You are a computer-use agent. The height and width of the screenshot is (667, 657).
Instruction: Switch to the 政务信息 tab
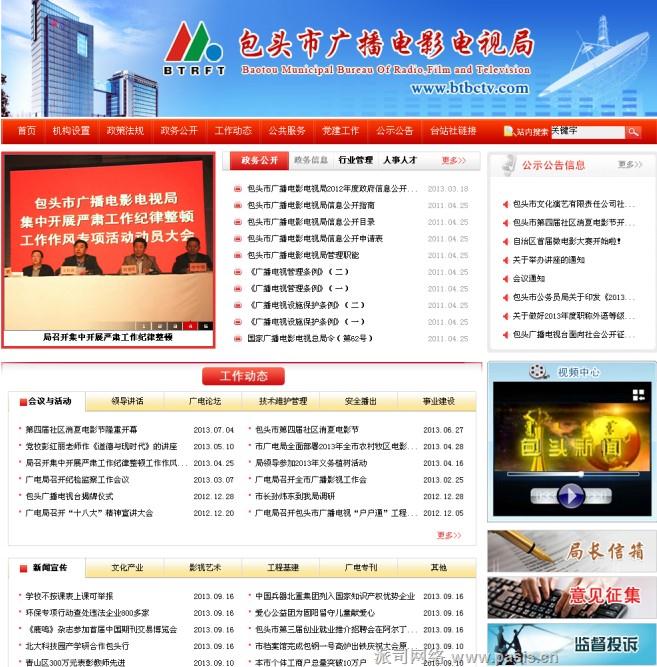click(x=310, y=160)
